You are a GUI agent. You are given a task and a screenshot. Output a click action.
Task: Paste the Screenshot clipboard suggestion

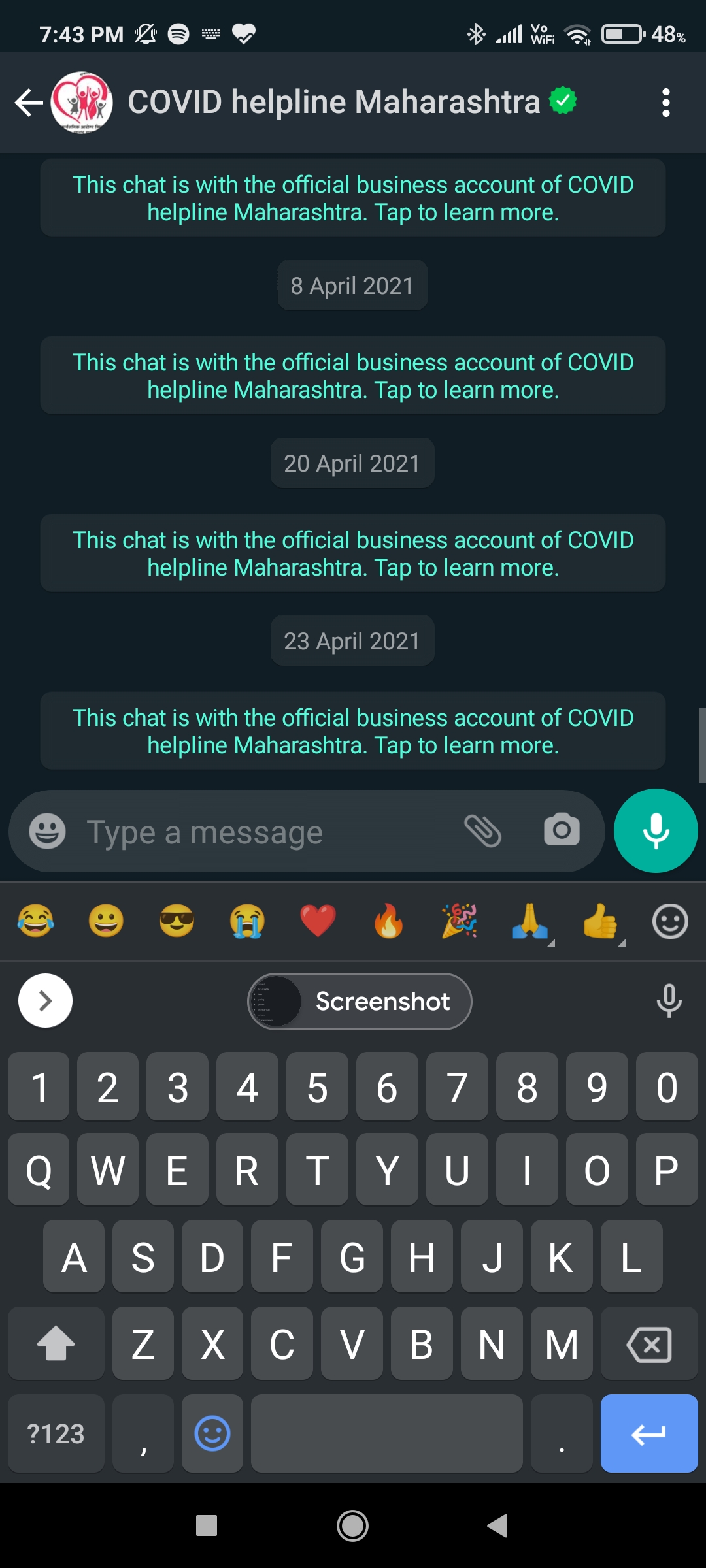point(360,1001)
